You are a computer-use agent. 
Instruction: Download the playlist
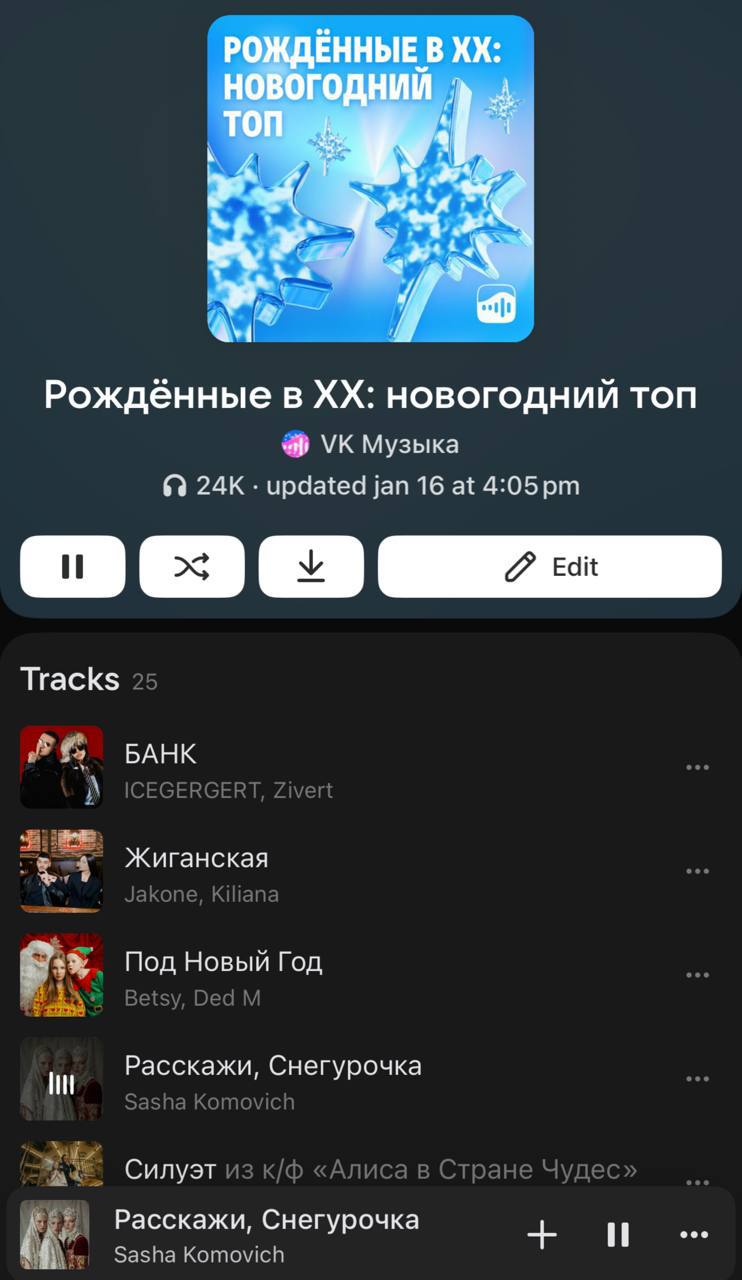(x=311, y=567)
